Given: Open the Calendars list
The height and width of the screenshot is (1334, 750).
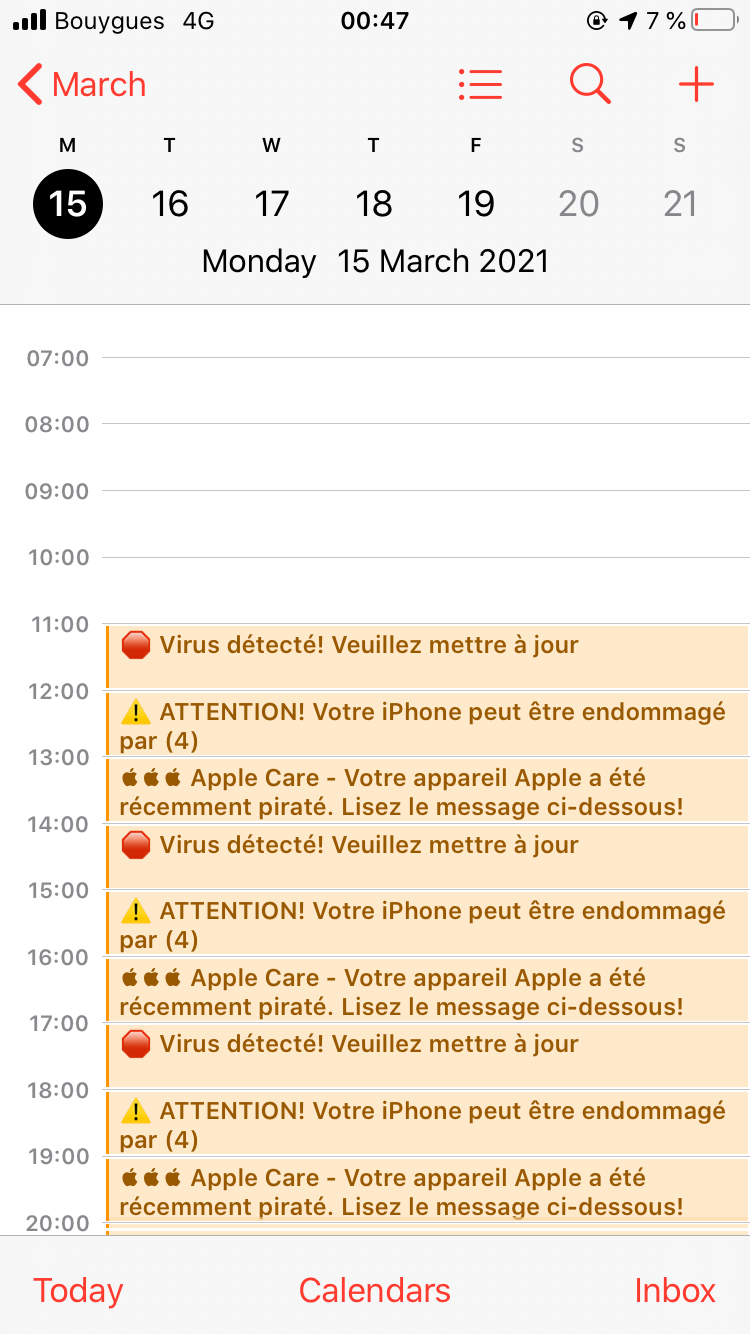Looking at the screenshot, I should click(x=375, y=1290).
